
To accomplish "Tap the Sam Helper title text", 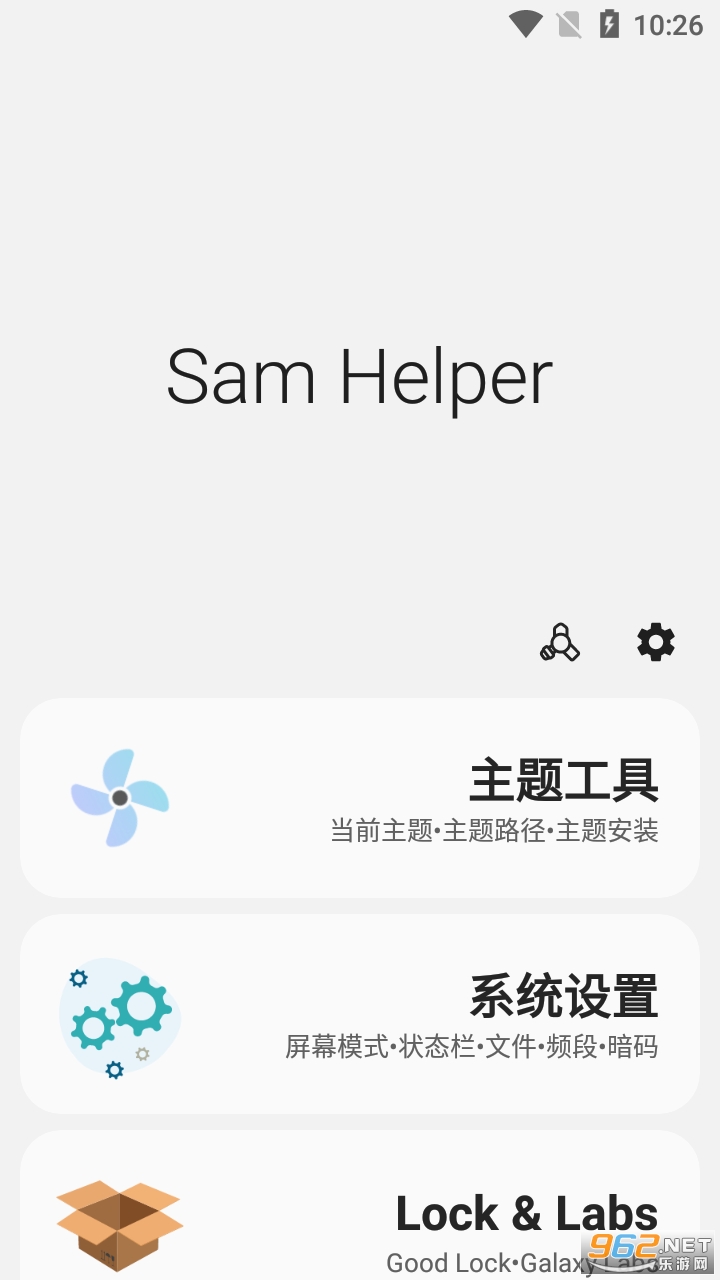I will [360, 377].
